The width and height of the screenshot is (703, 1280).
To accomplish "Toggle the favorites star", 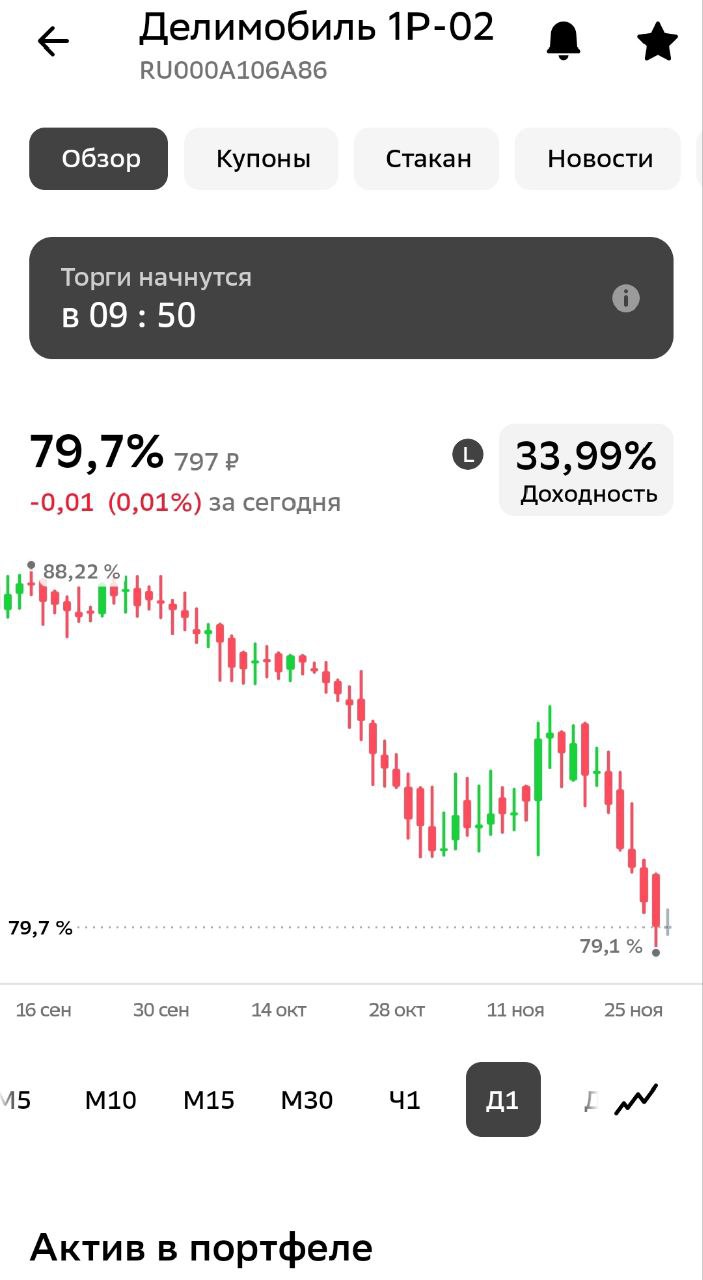I will 657,41.
